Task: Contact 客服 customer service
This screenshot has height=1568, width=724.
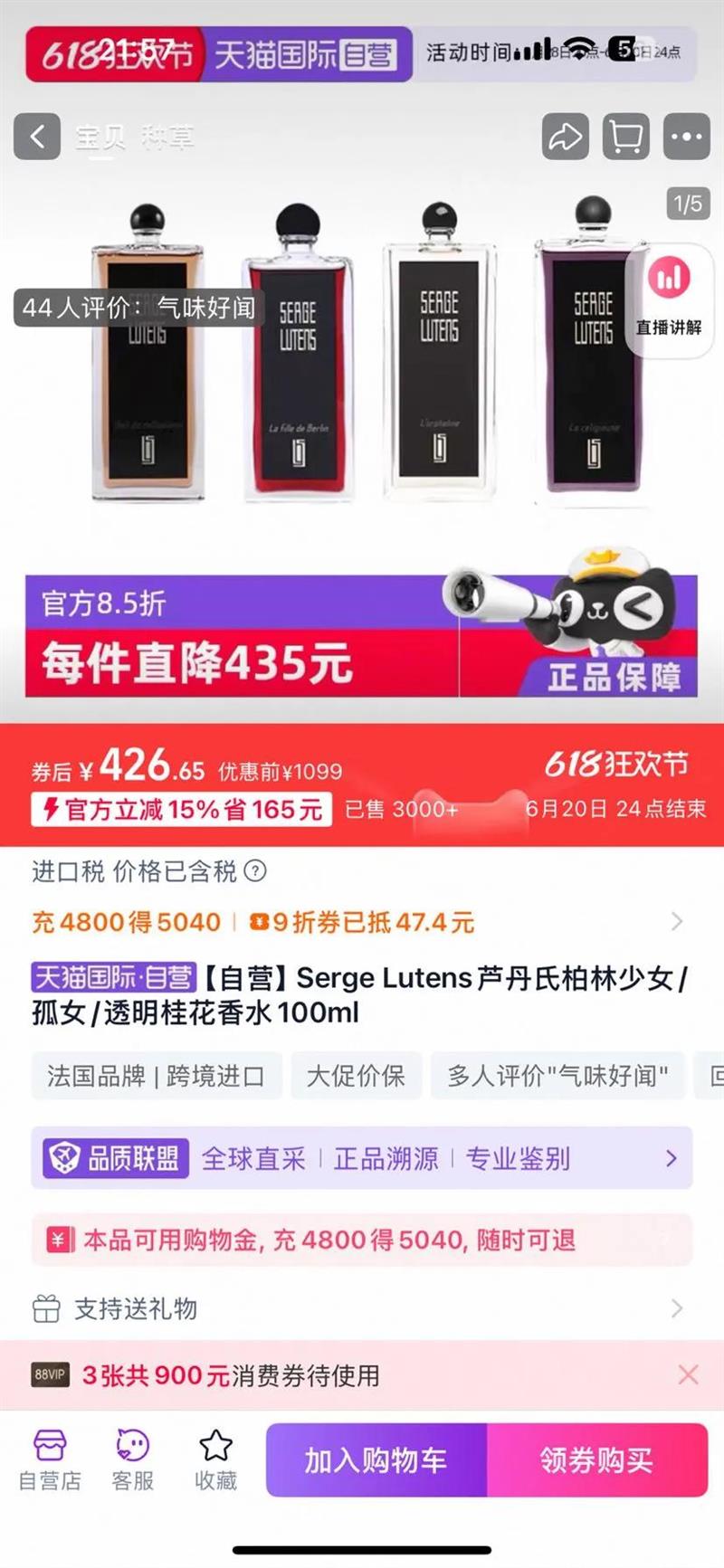Action: [x=133, y=1459]
